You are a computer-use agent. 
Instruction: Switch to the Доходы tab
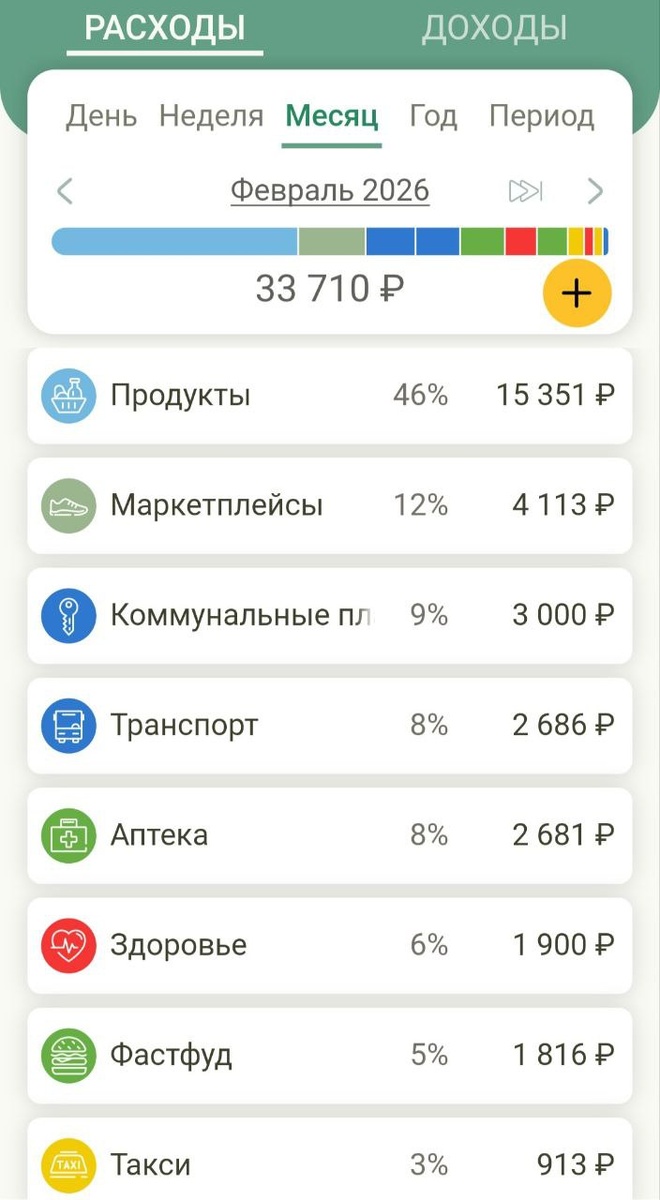[x=494, y=28]
